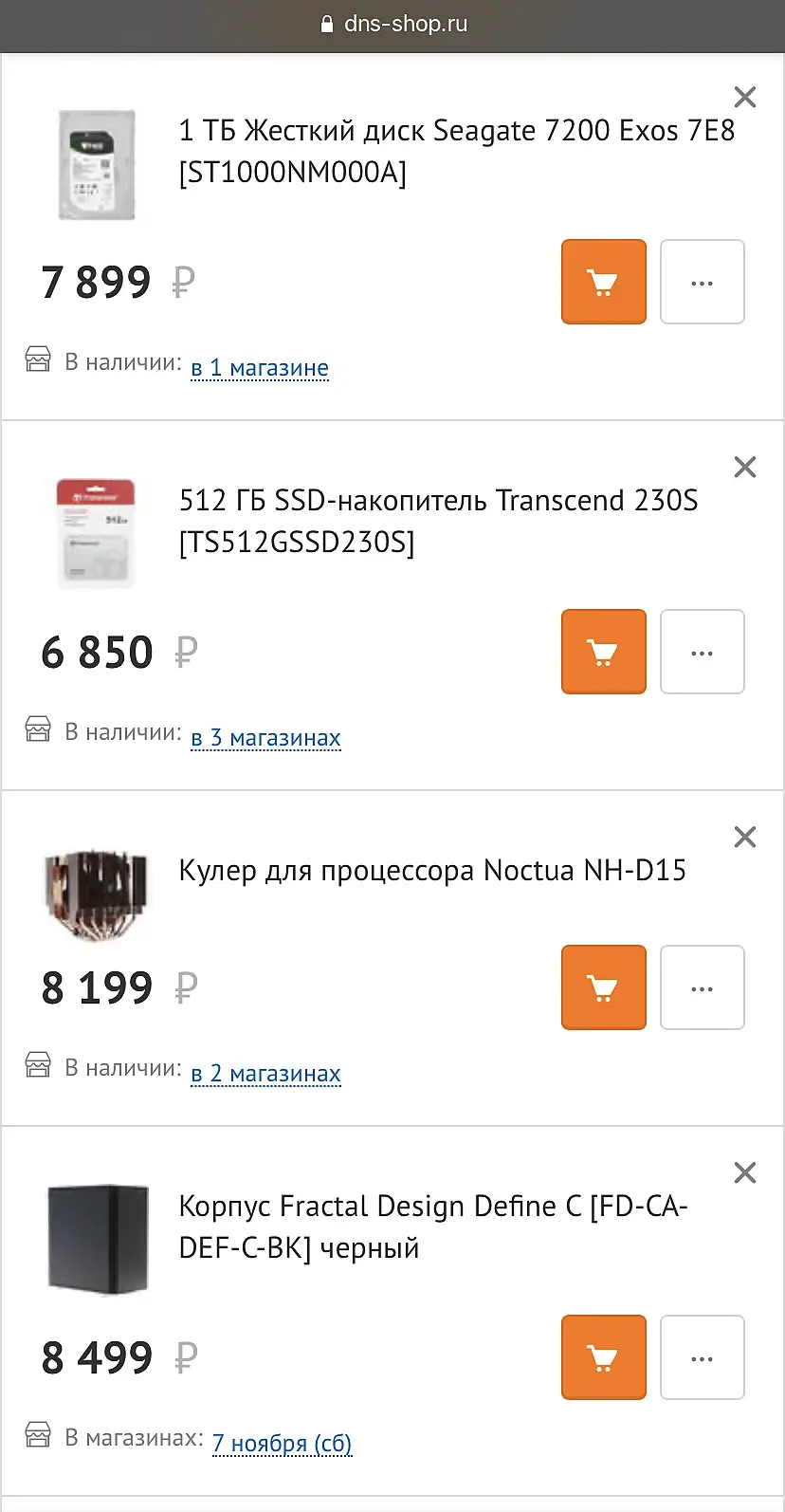785x1512 pixels.
Task: Remove Fractal Design Define C case from list
Action: (745, 1172)
